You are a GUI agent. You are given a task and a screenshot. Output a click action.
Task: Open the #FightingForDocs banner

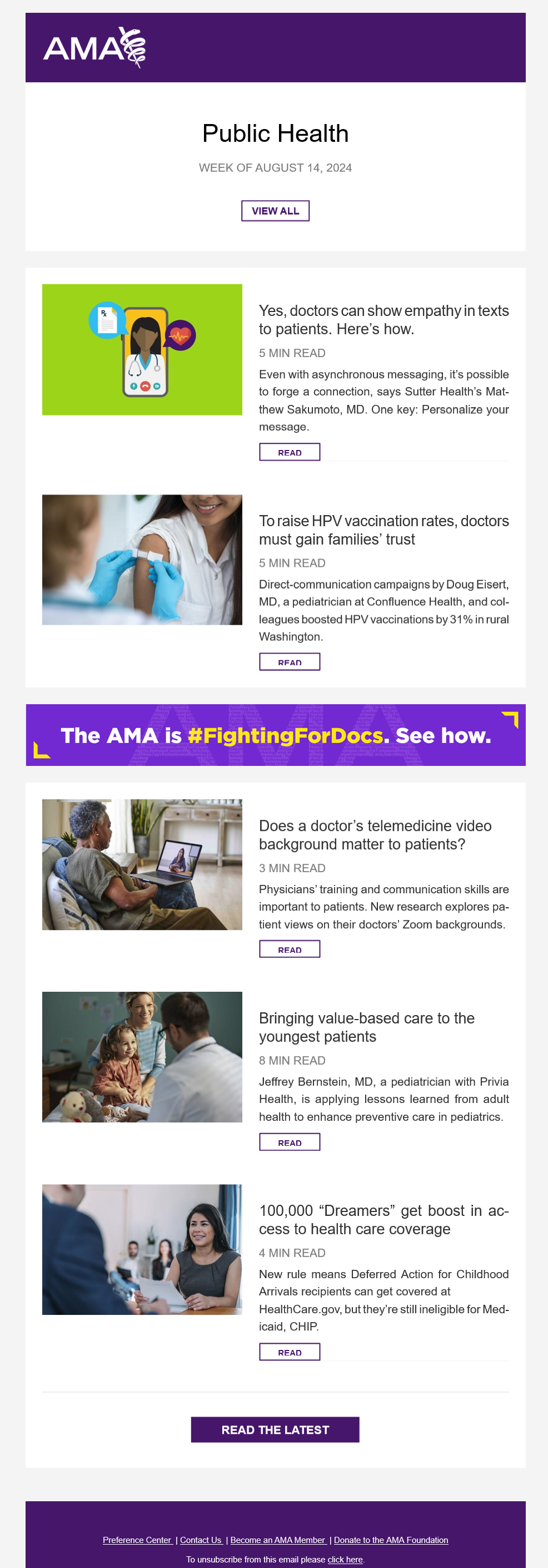[x=275, y=735]
